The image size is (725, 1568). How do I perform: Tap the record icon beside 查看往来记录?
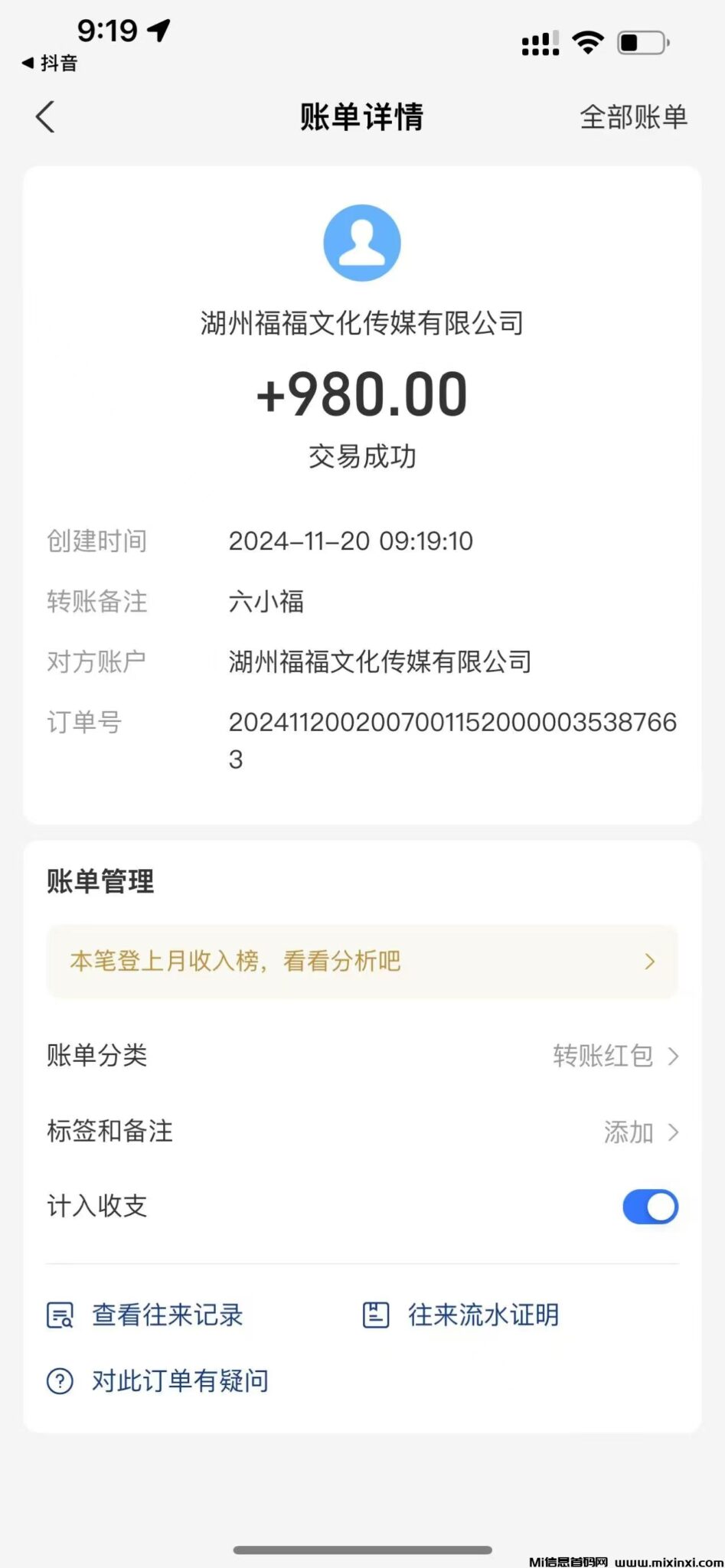59,1315
